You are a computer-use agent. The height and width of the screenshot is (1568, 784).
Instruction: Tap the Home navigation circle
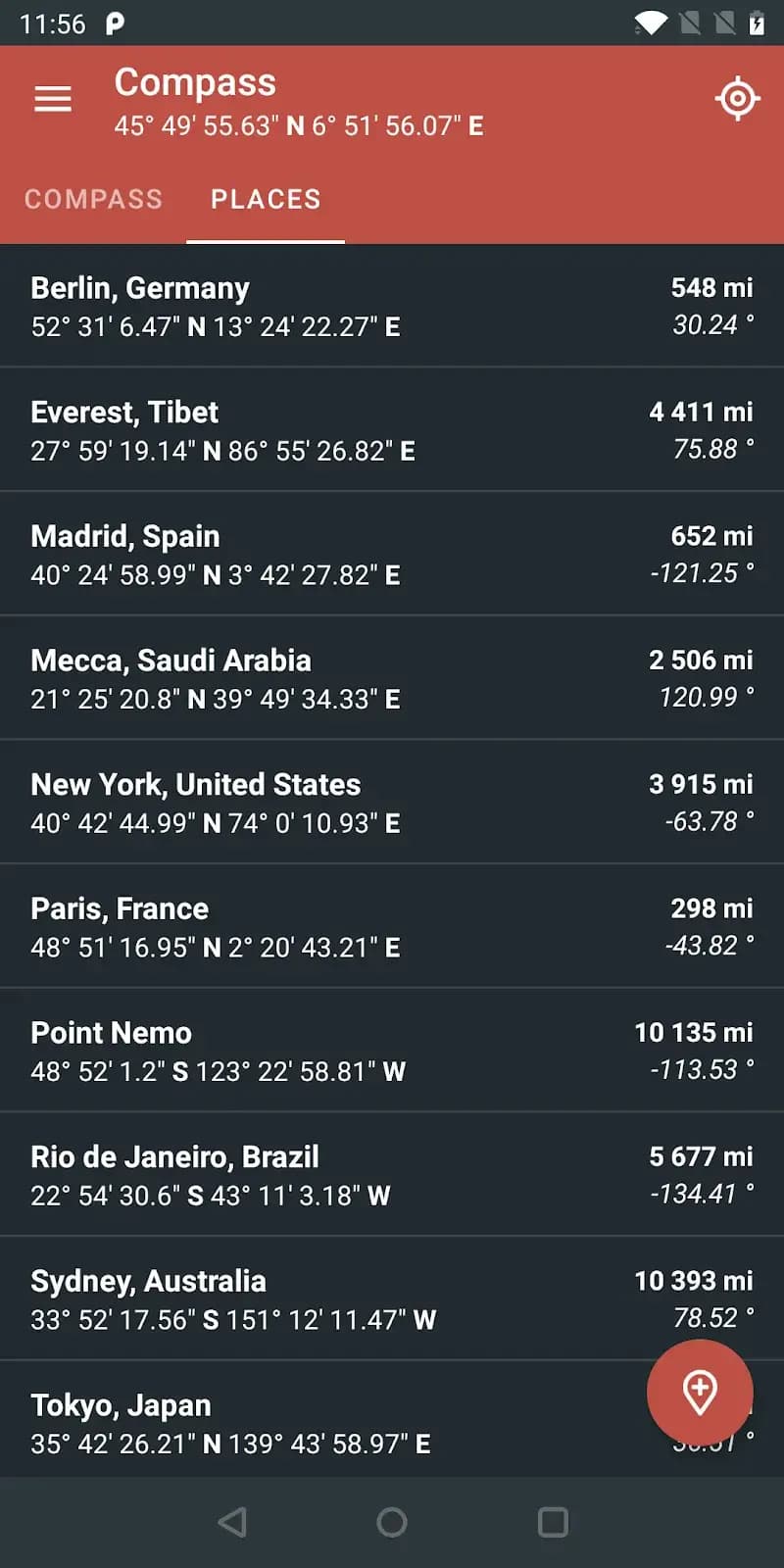click(392, 1523)
